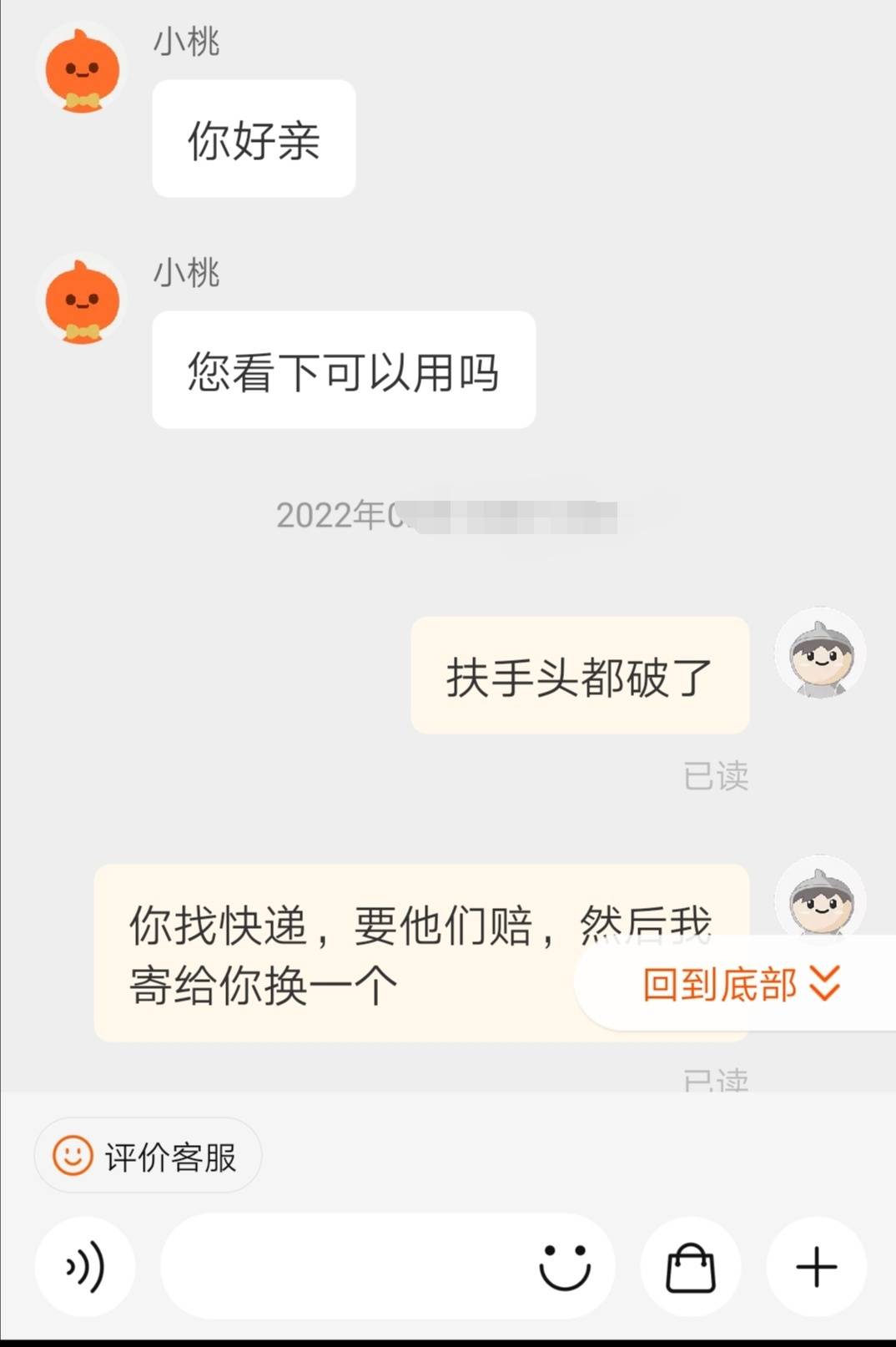Open the shopping bag icon
Screen dimensions: 896x1347
(690, 1268)
